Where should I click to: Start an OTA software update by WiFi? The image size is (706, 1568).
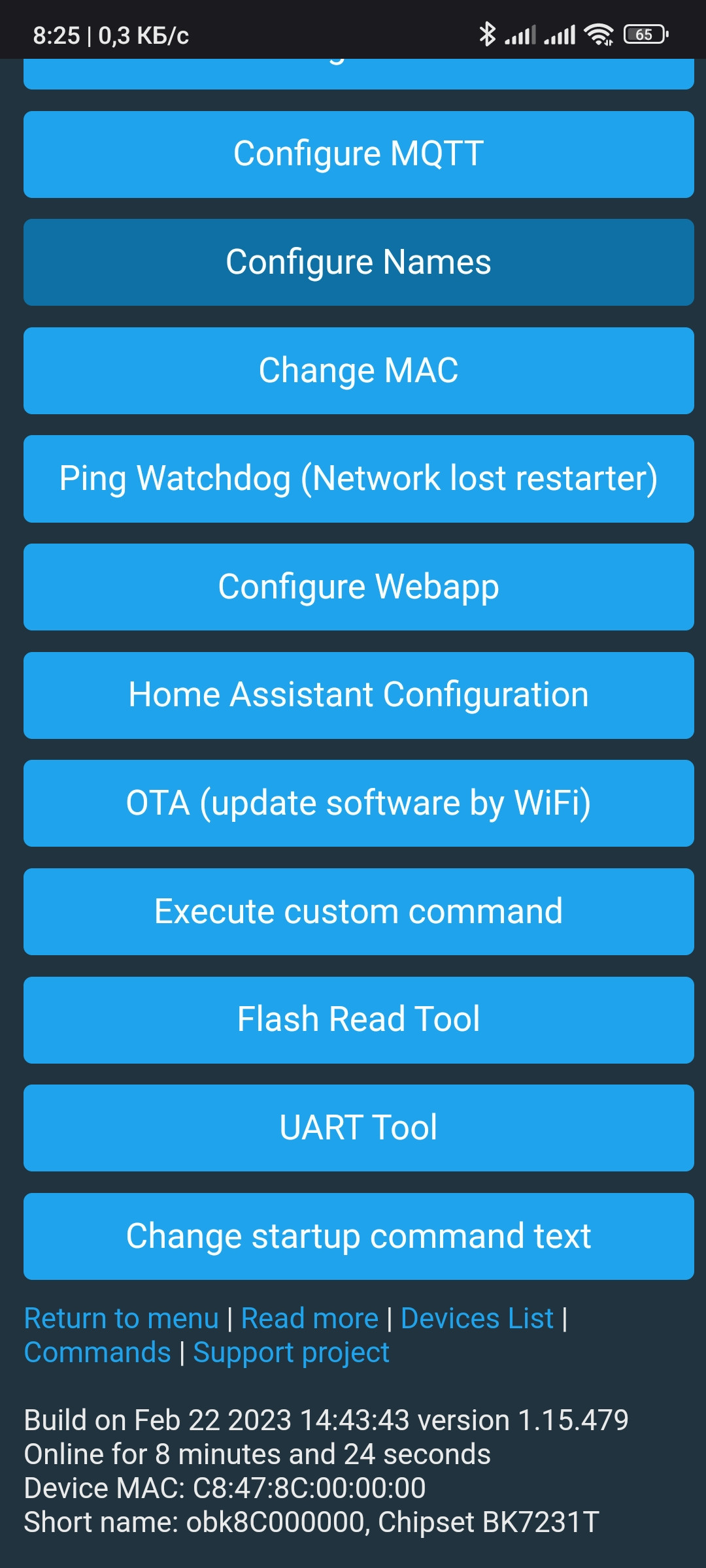tap(358, 803)
